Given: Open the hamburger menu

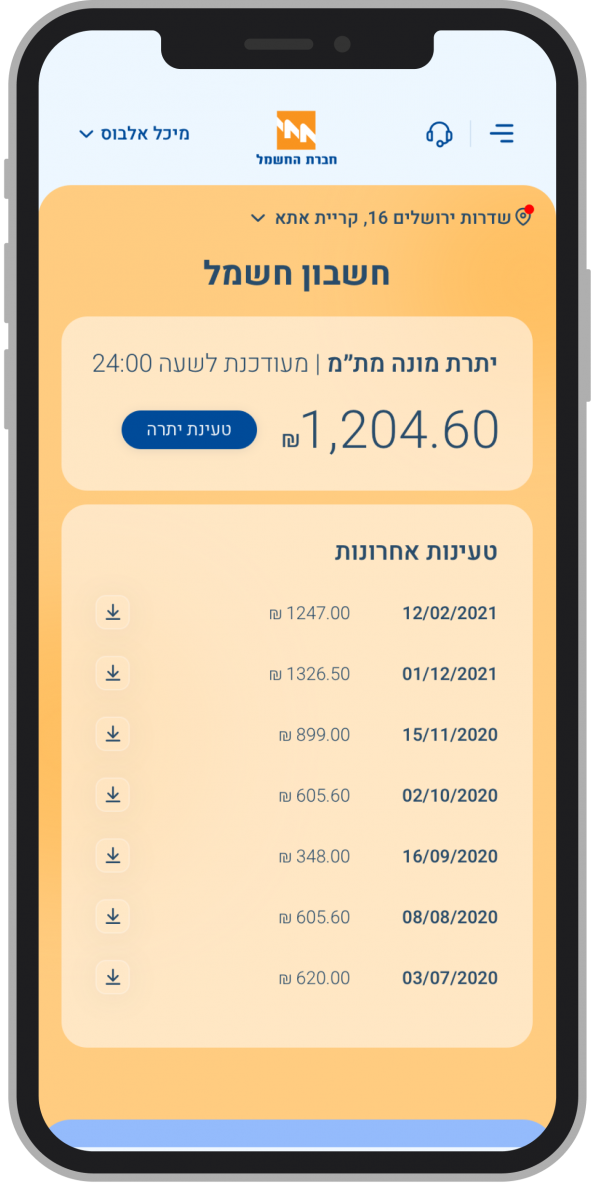Looking at the screenshot, I should point(501,133).
